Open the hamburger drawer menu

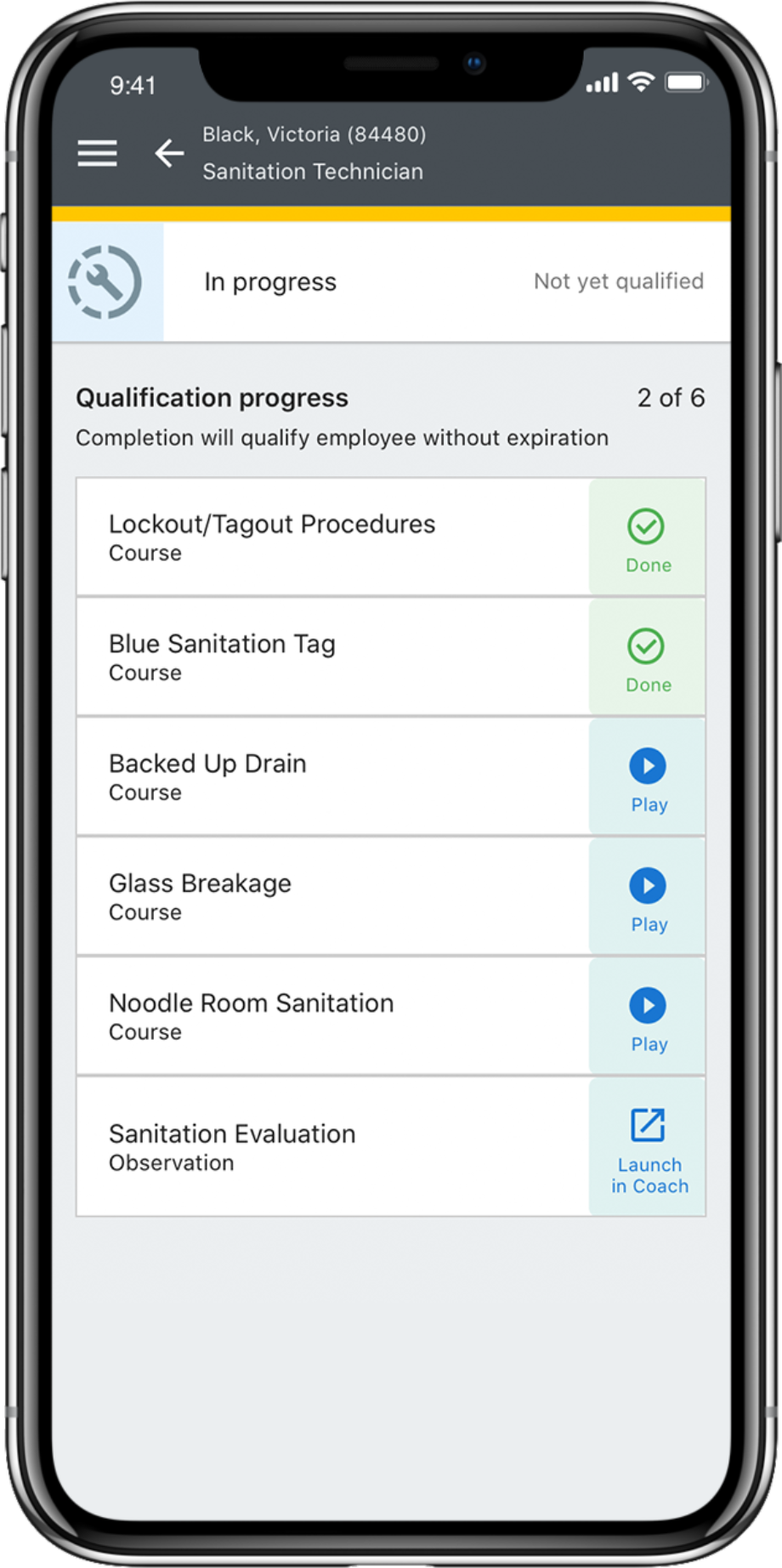[98, 154]
